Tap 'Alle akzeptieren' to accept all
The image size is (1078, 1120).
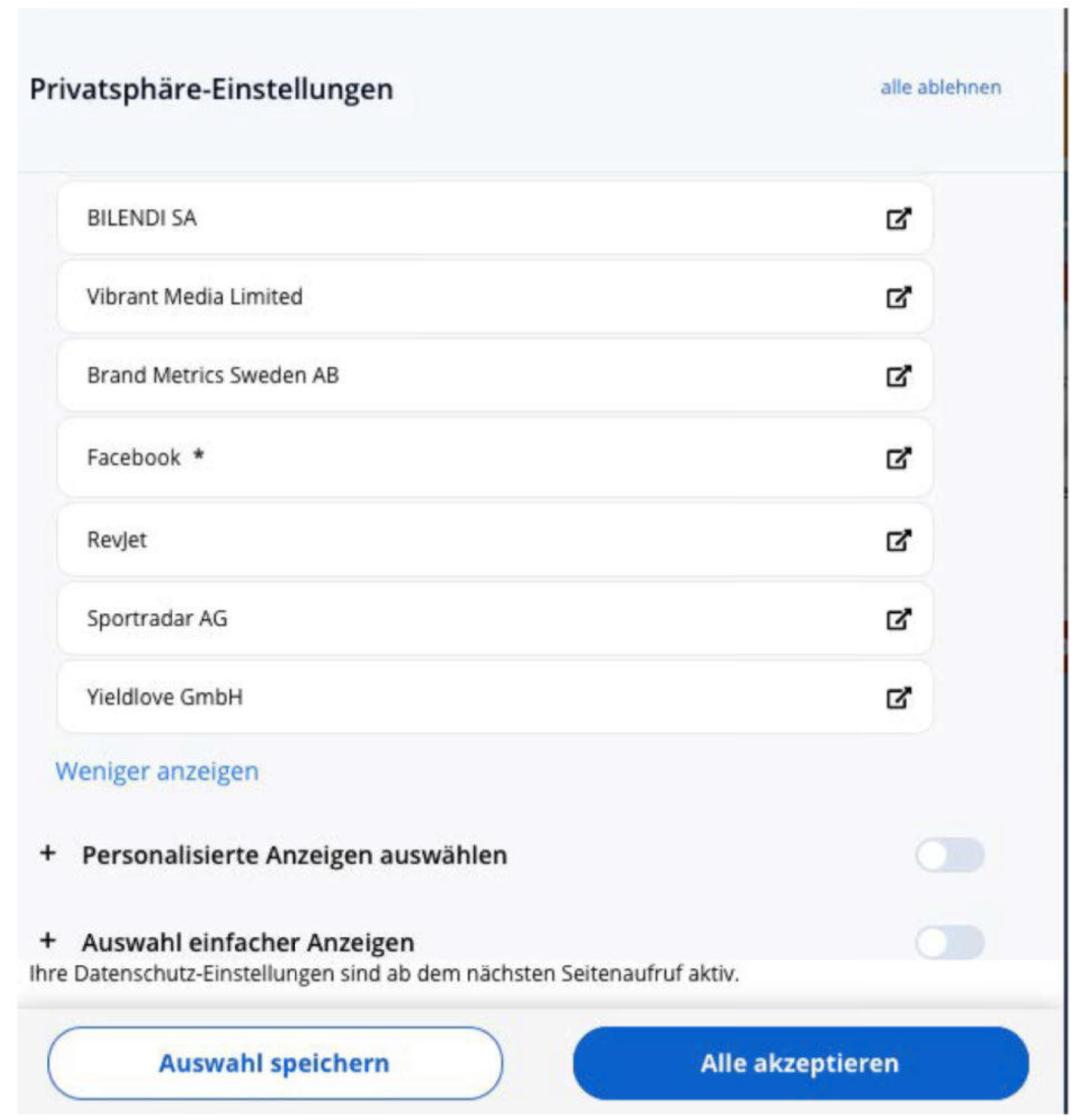pos(800,1063)
